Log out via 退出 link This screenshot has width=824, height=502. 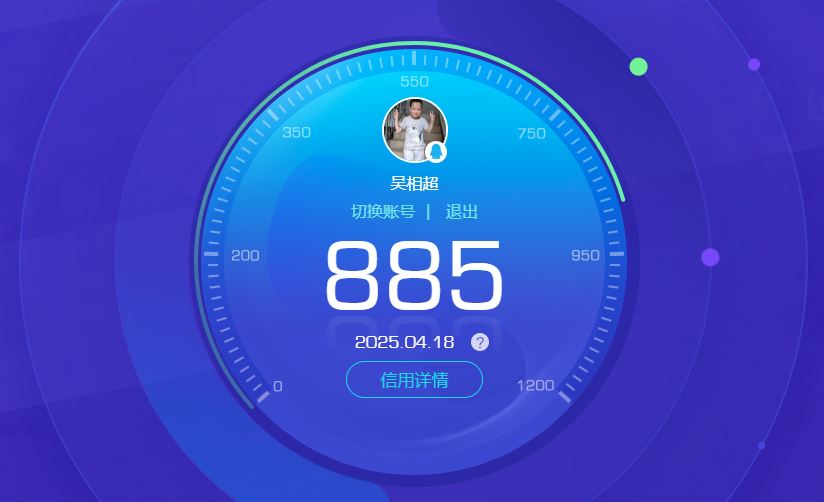coord(462,212)
